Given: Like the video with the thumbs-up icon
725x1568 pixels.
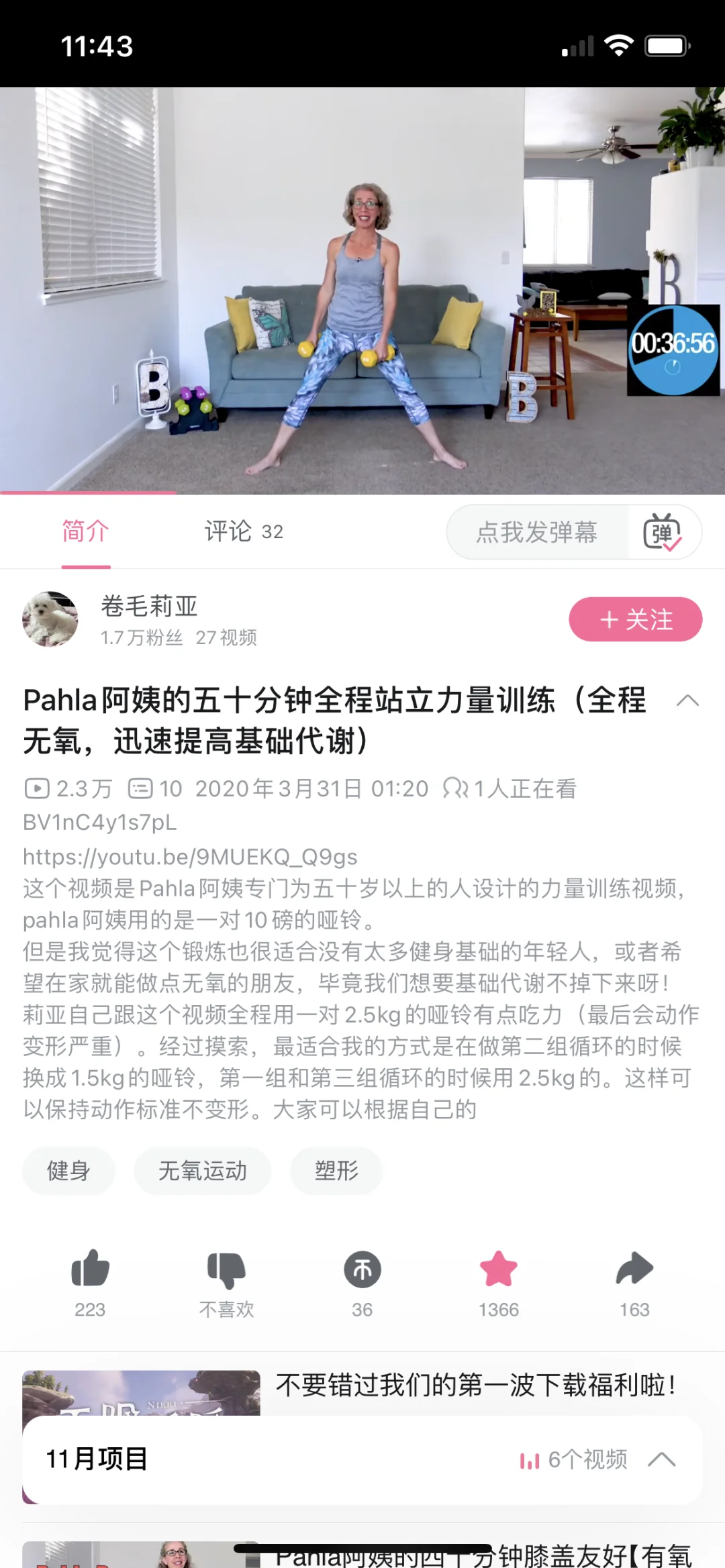Looking at the screenshot, I should pos(90,1269).
